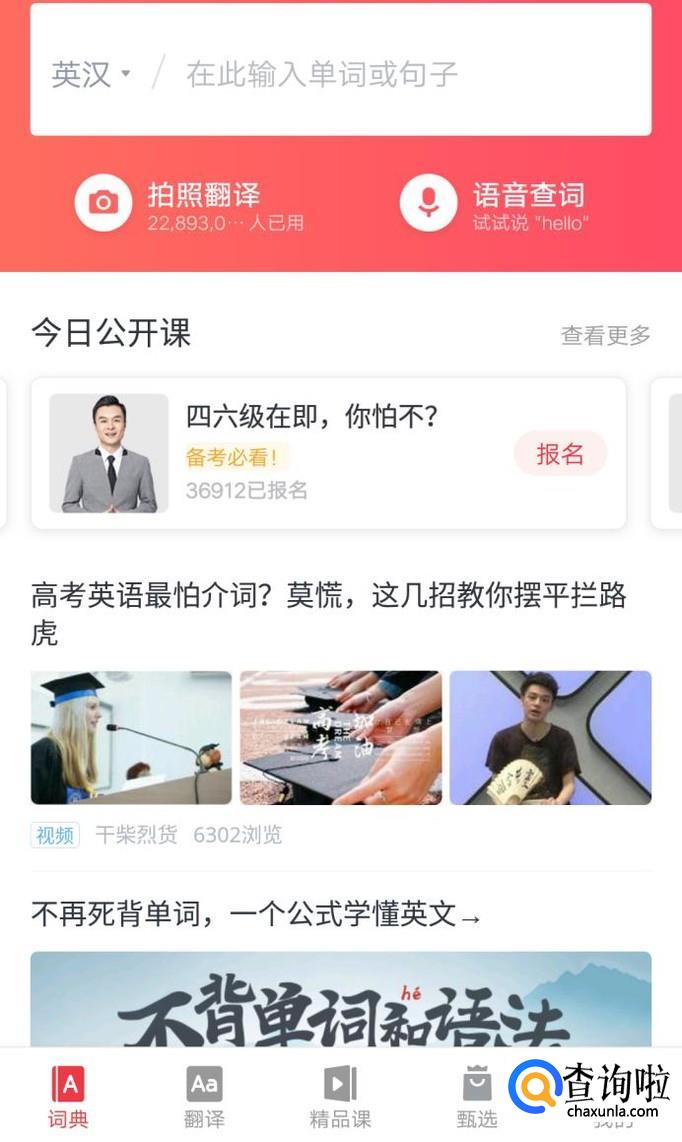The width and height of the screenshot is (682, 1142).
Task: Select the 甄选 tab
Action: click(x=477, y=1097)
